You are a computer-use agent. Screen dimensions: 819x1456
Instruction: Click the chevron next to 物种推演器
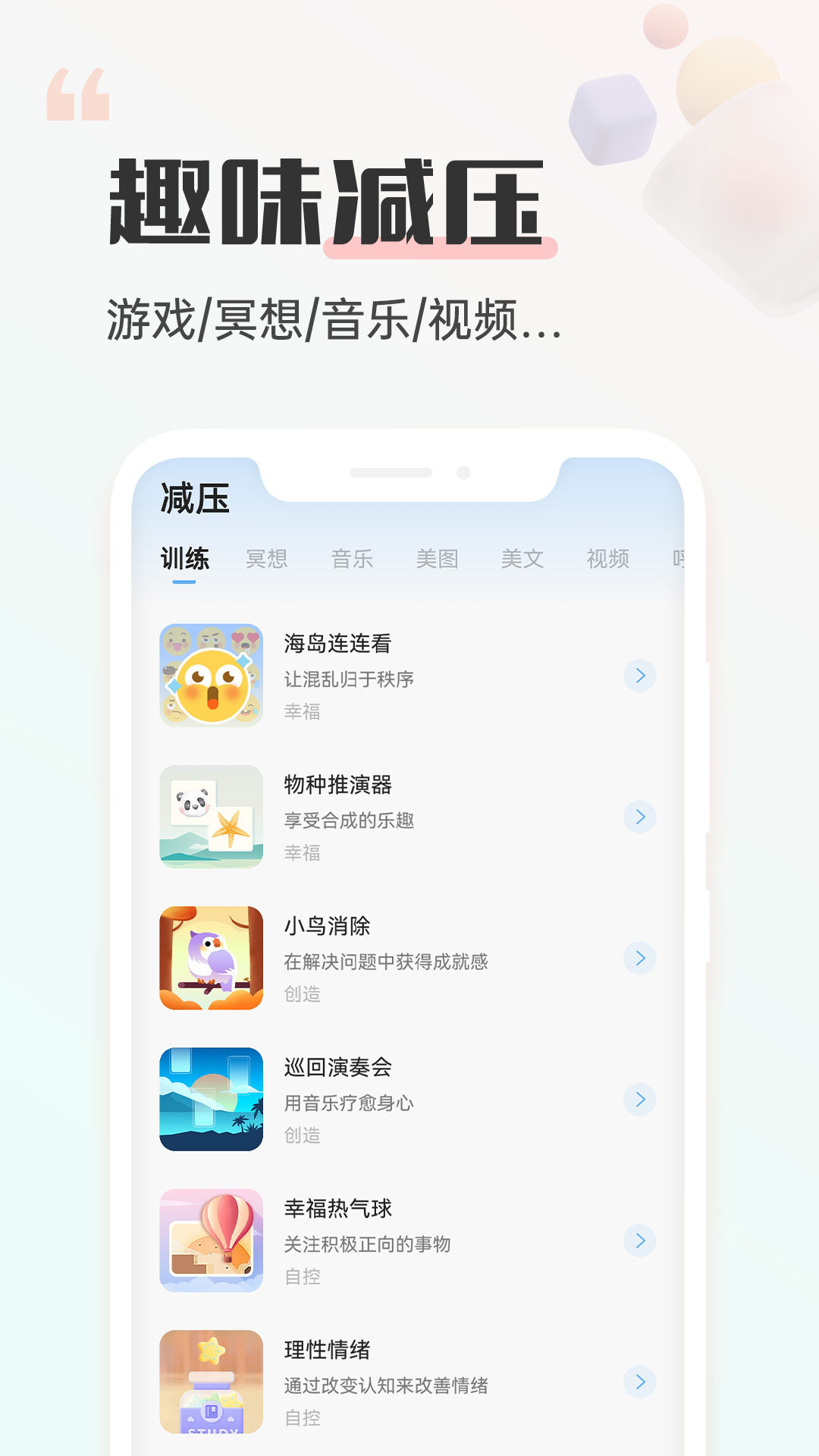click(x=641, y=815)
